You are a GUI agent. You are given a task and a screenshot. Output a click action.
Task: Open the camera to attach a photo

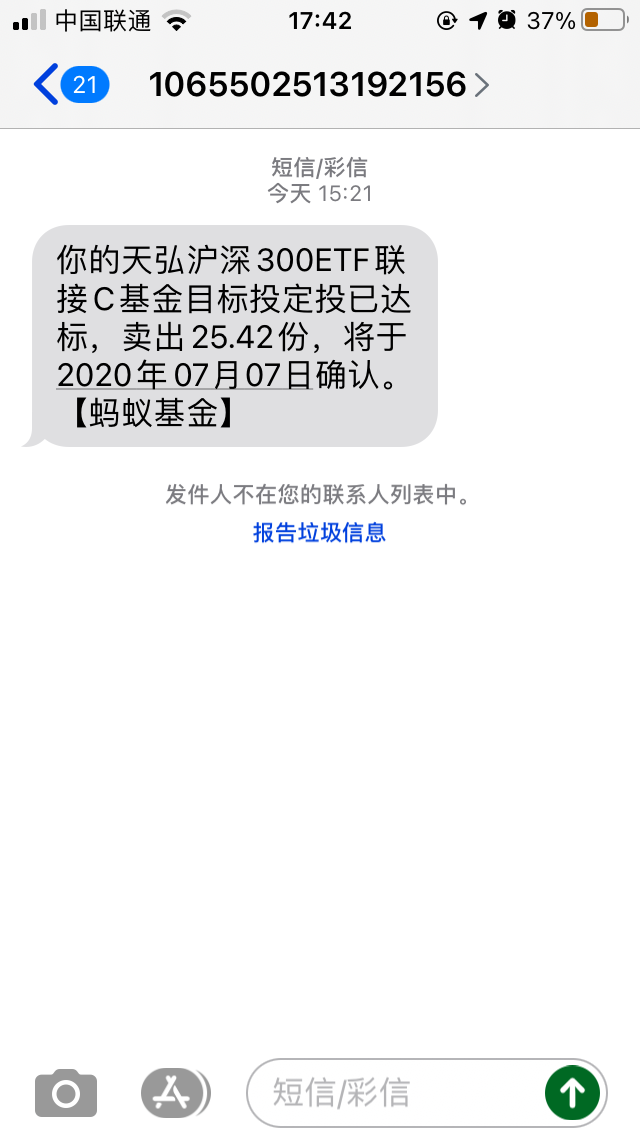[x=66, y=1093]
